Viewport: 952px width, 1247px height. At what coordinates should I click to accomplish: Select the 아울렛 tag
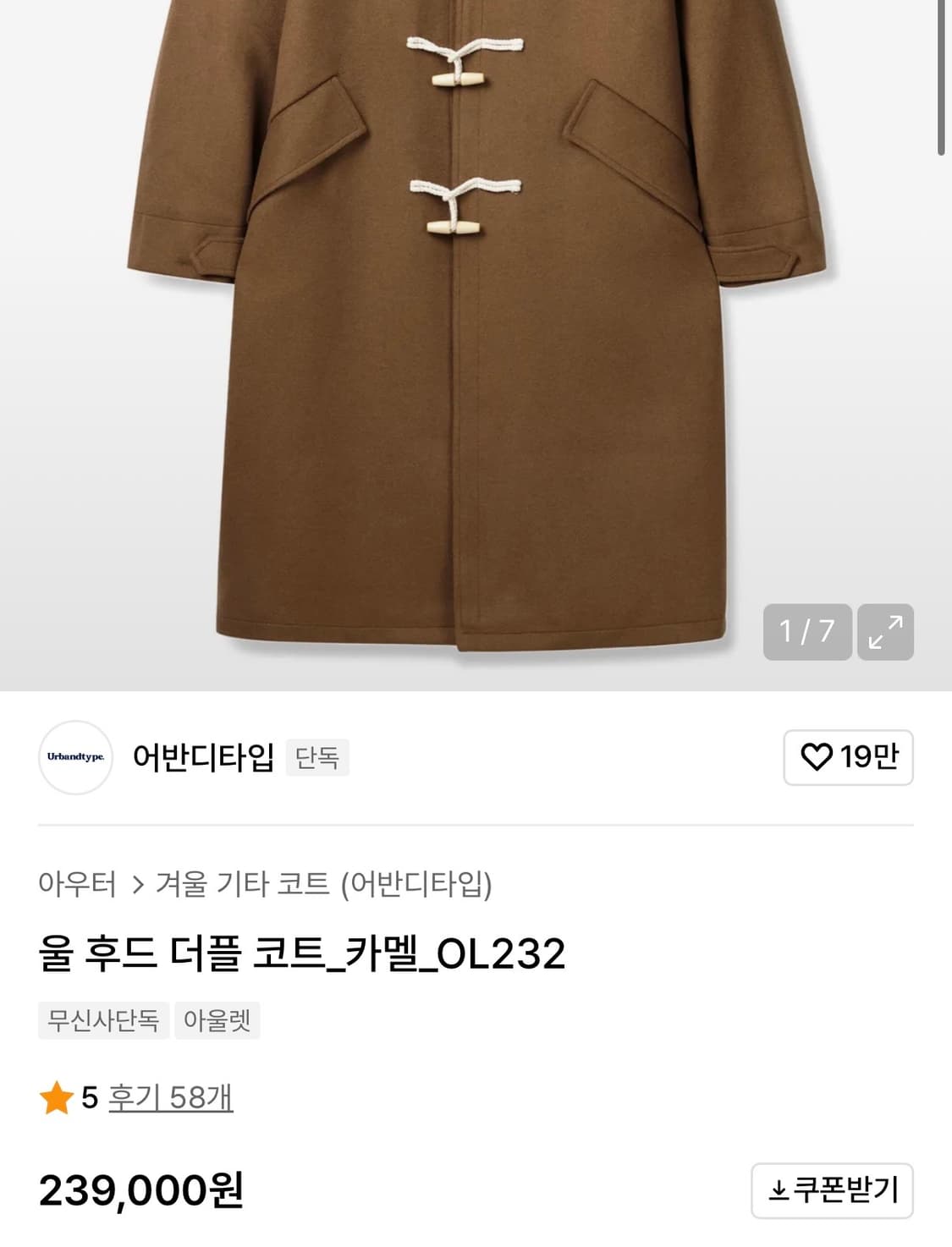(x=217, y=1022)
